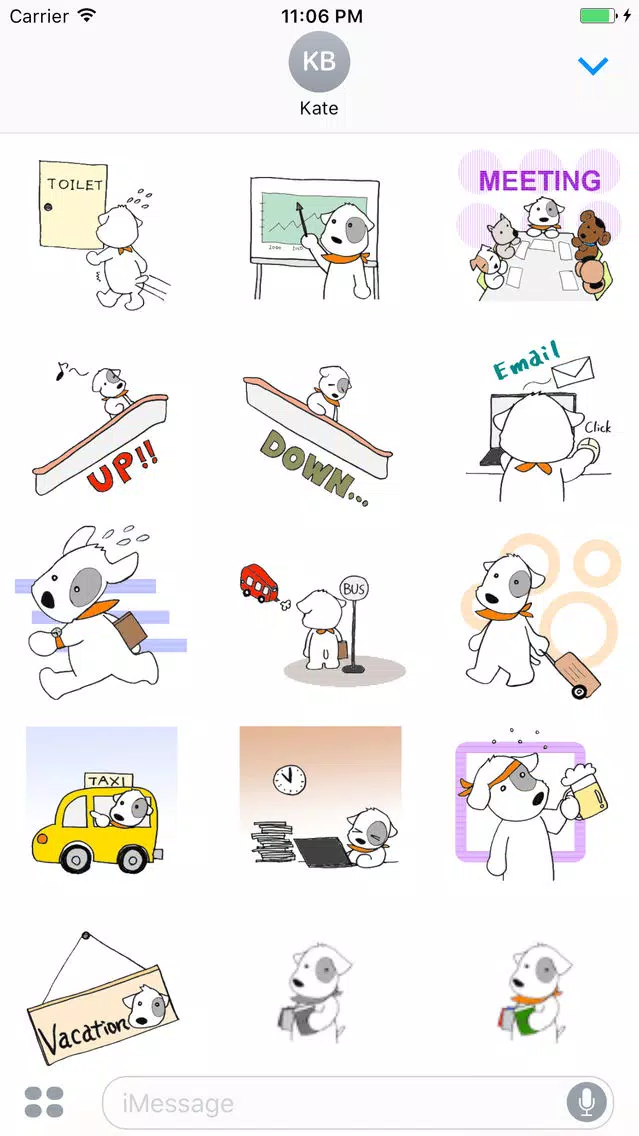Pick the running late dog sticker
This screenshot has width=639, height=1136.
click(x=100, y=613)
